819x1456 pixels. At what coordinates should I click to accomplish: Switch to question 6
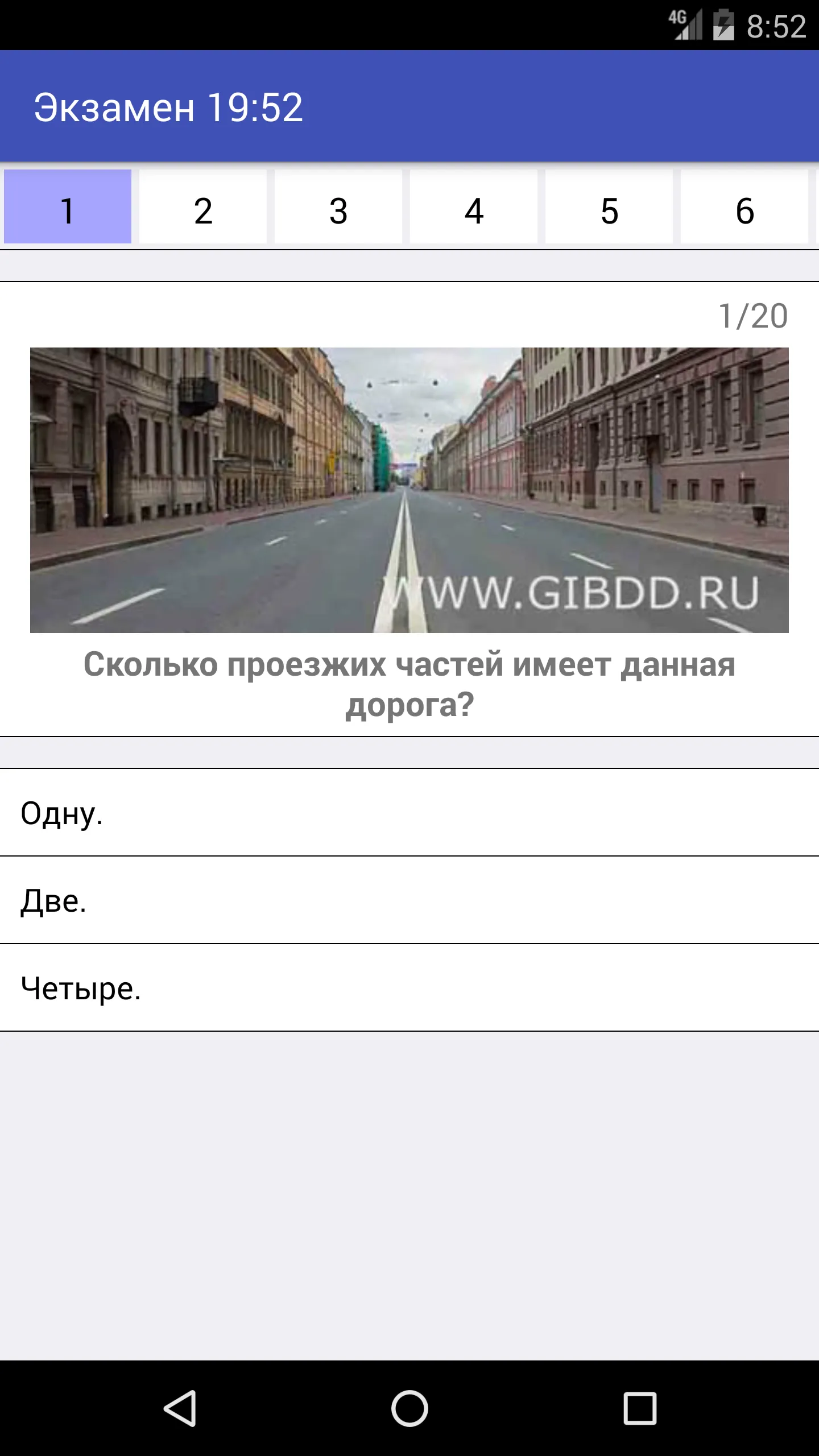point(744,206)
